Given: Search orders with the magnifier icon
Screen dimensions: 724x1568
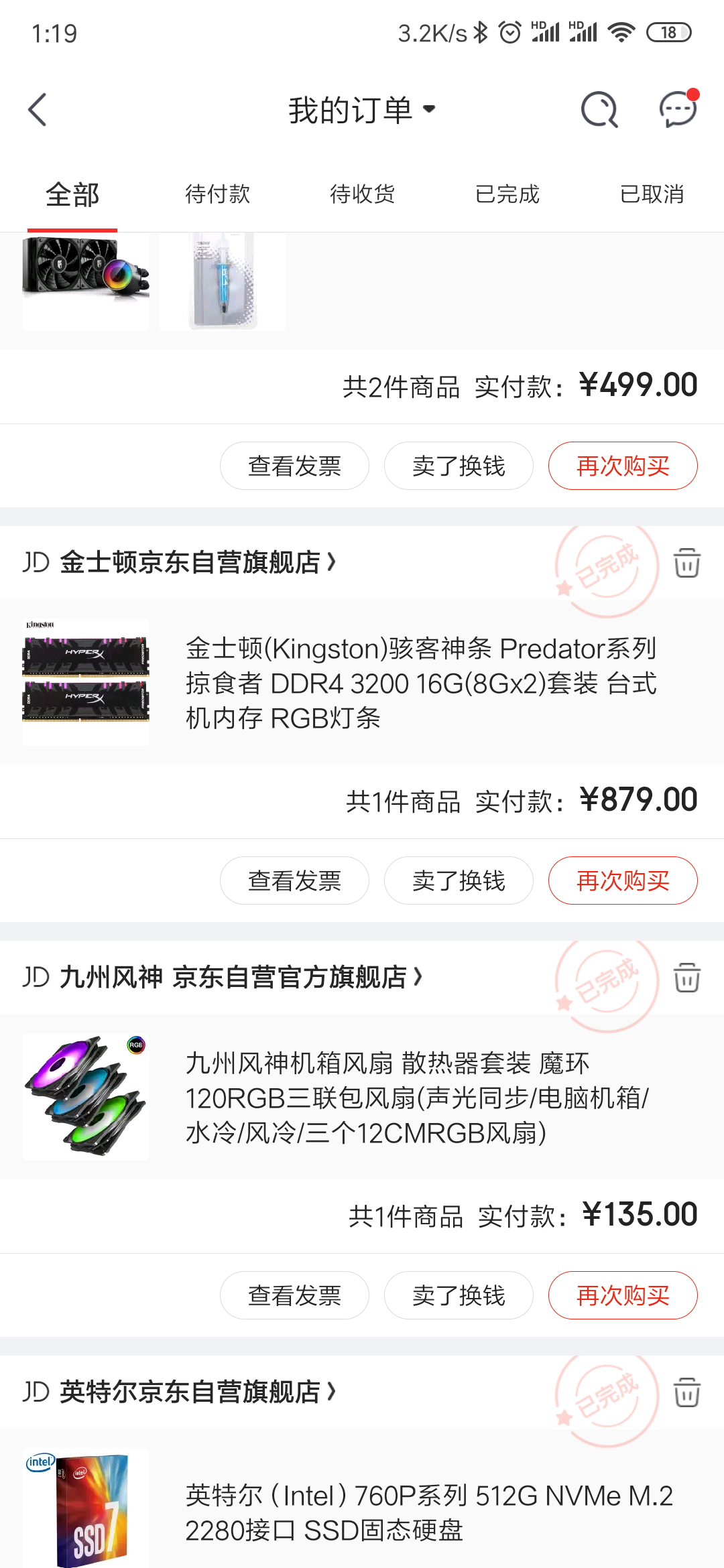Looking at the screenshot, I should click(x=599, y=110).
